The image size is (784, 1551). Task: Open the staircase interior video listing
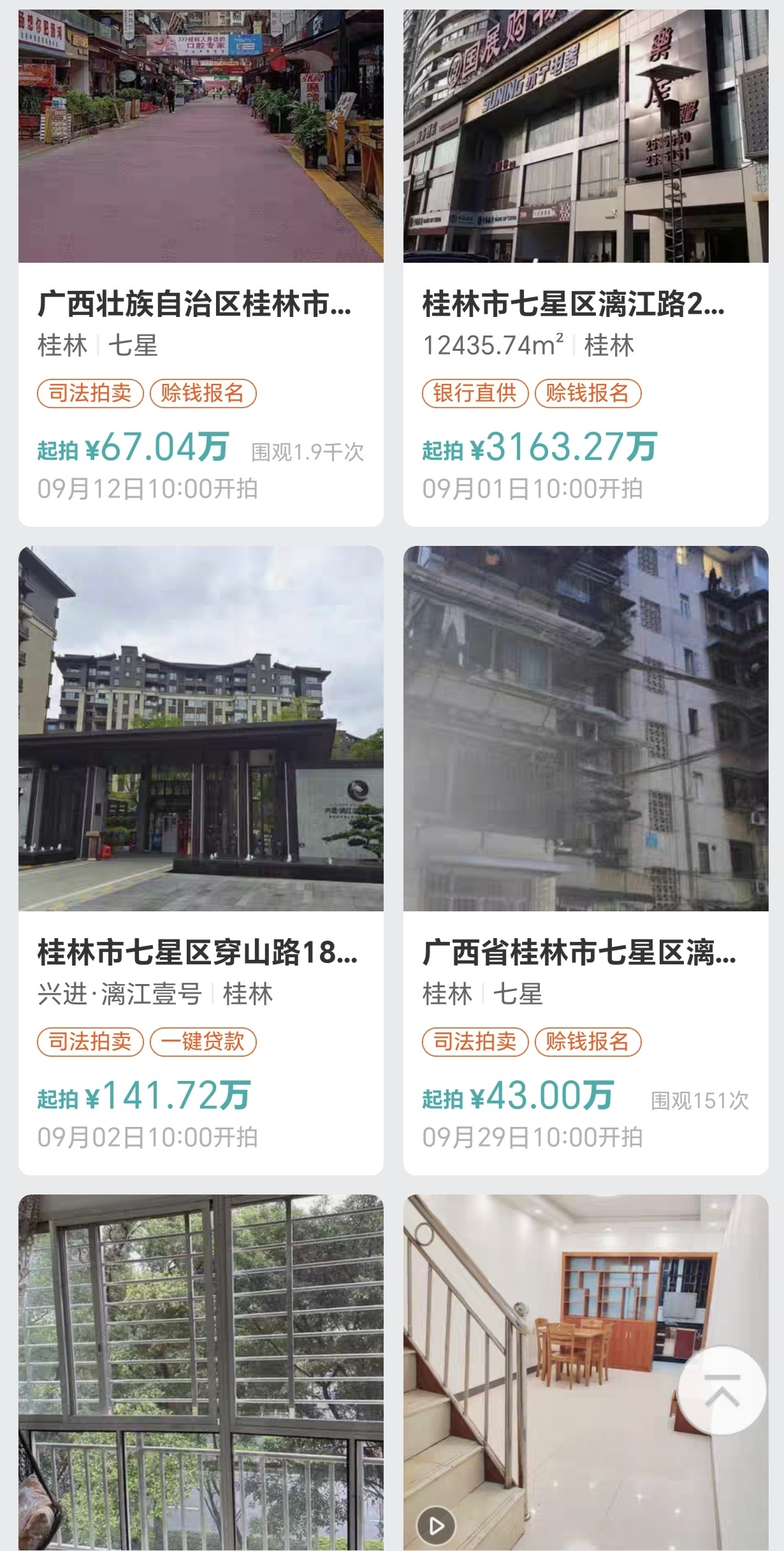click(542, 1371)
